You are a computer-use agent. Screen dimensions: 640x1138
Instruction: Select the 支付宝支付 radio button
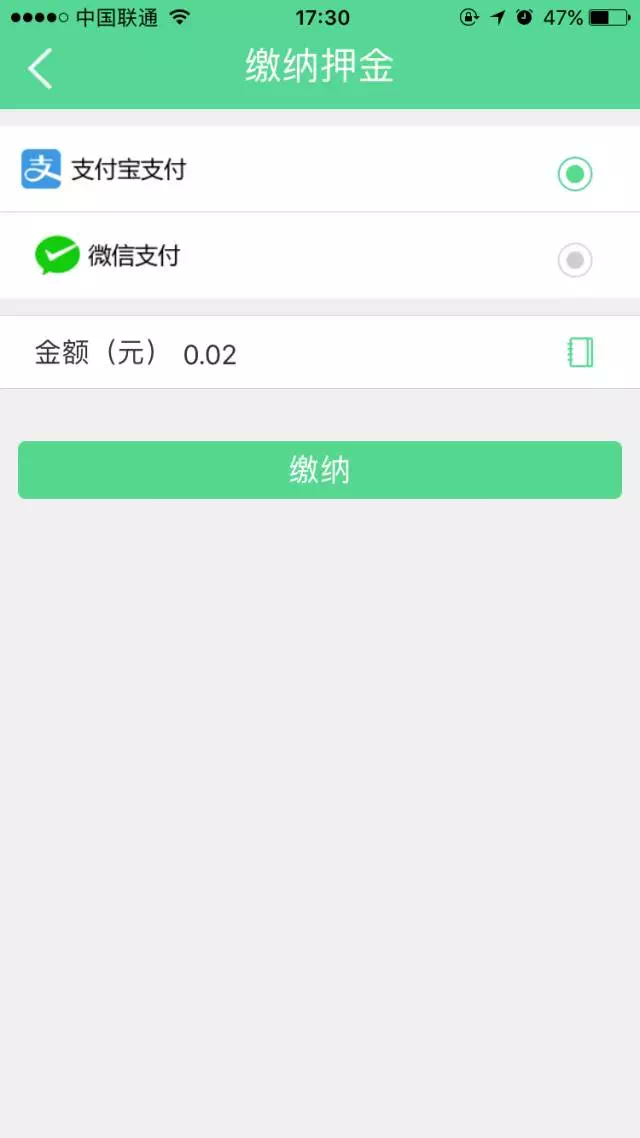574,174
